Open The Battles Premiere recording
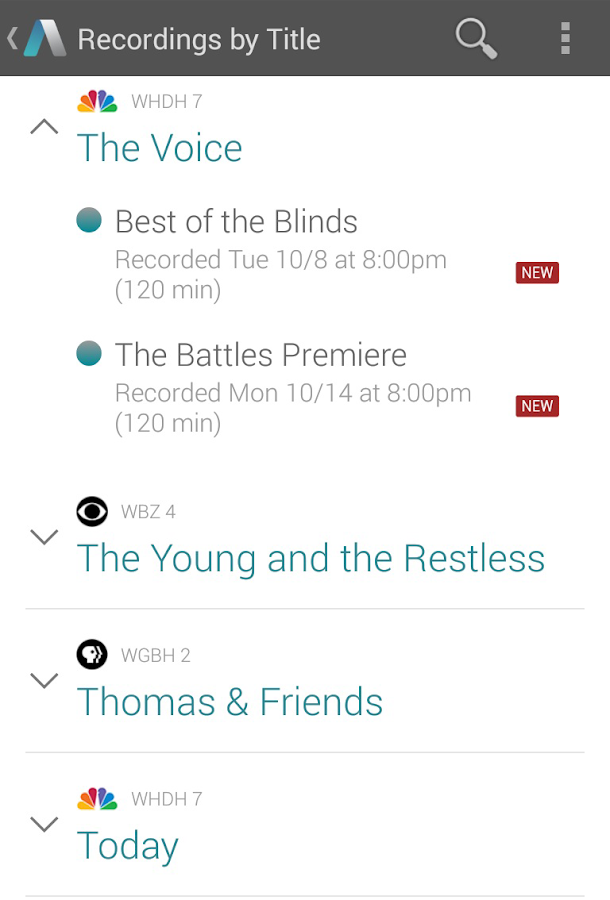The height and width of the screenshot is (900, 610). coord(260,355)
